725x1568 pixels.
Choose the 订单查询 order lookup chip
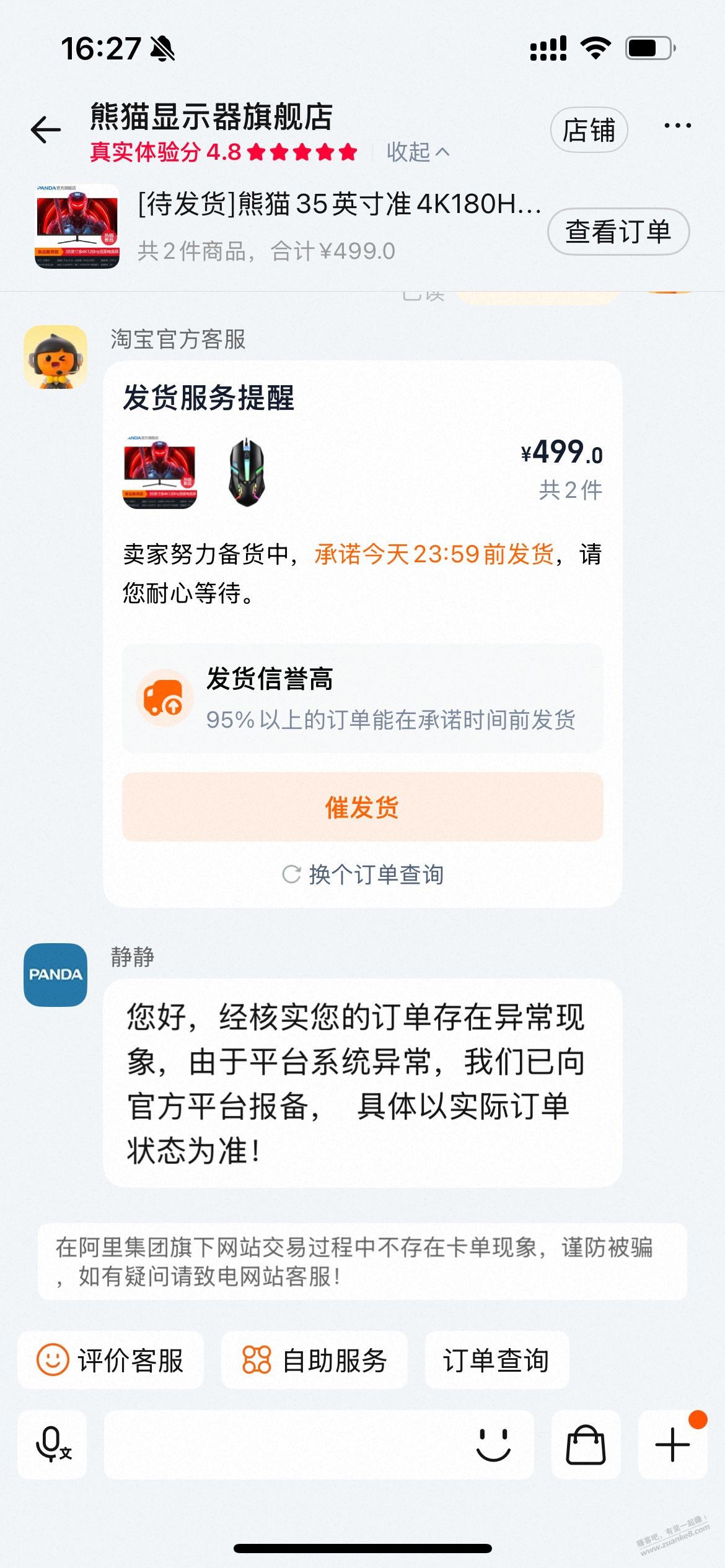(496, 1360)
